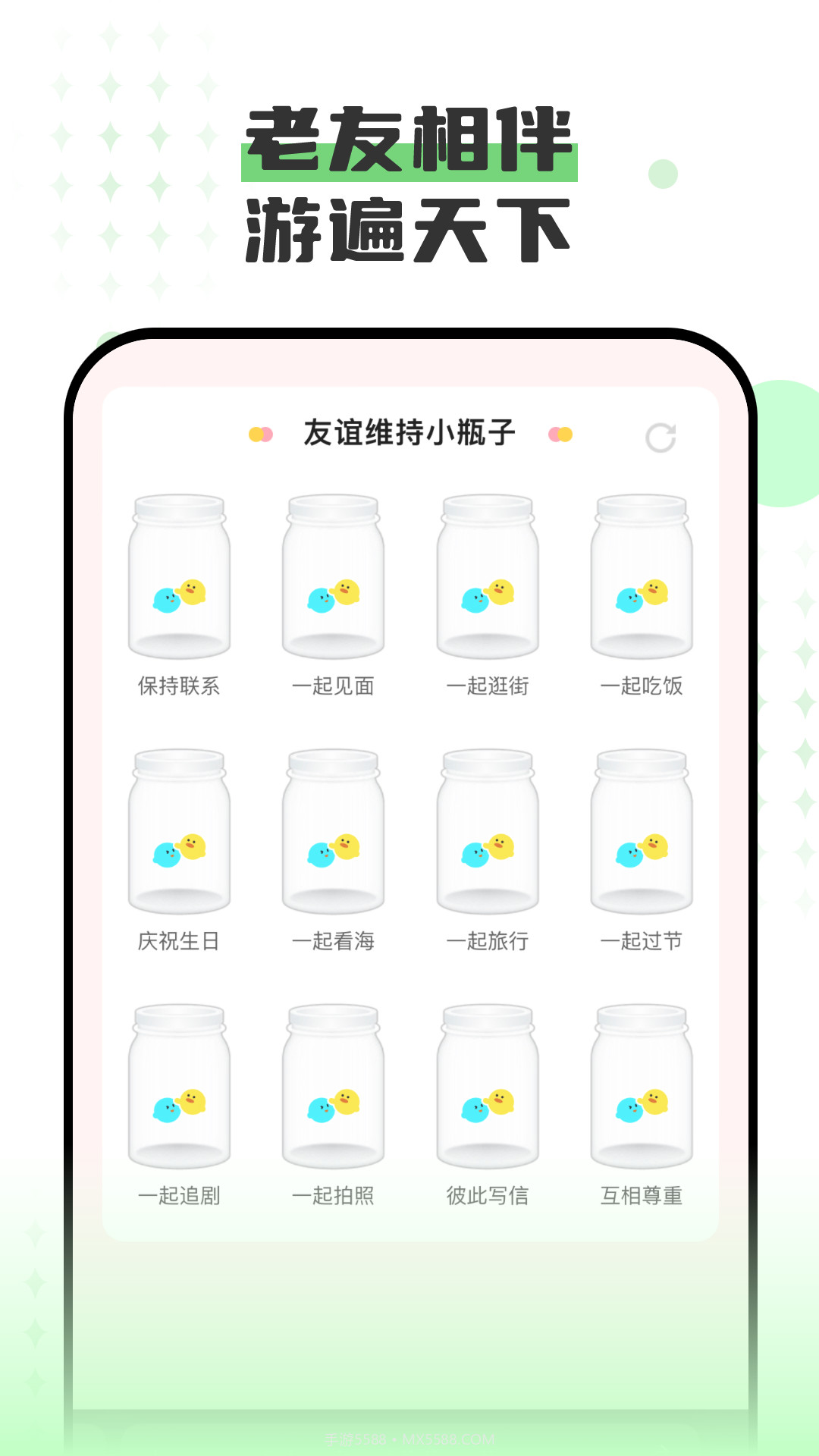Viewport: 819px width, 1456px height.
Task: Click the 一起吃饭 text label
Action: 643,685
